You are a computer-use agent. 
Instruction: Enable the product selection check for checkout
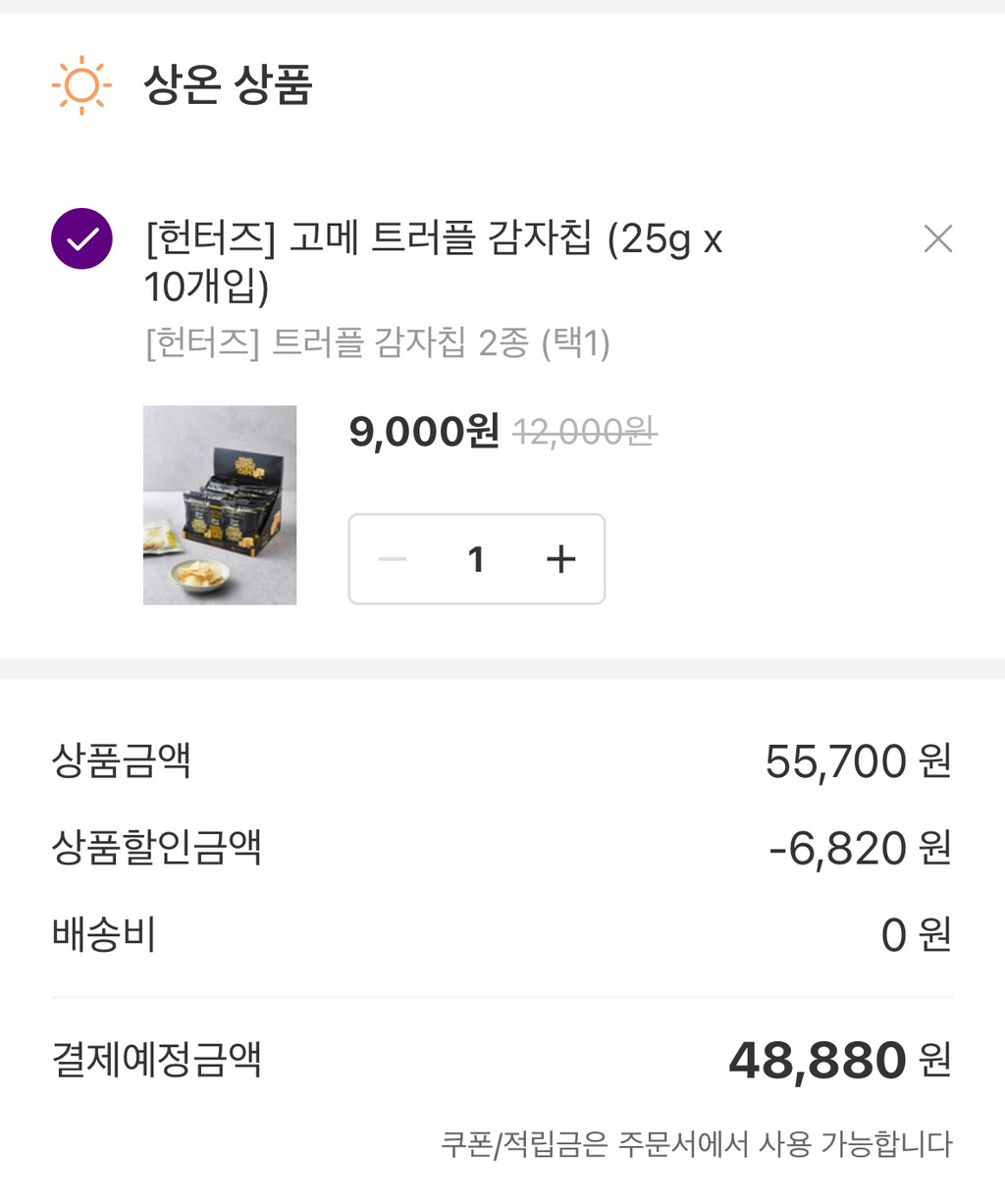pyautogui.click(x=81, y=238)
